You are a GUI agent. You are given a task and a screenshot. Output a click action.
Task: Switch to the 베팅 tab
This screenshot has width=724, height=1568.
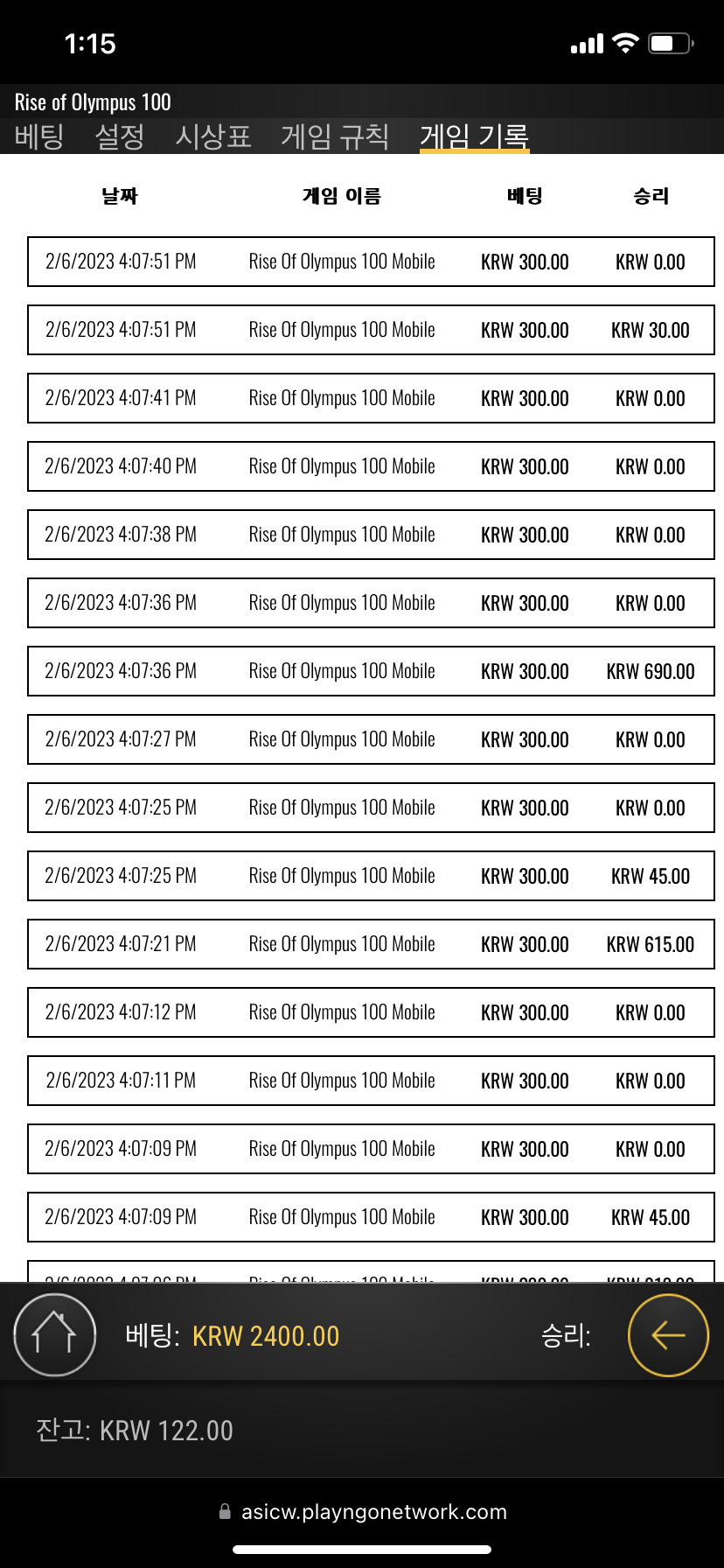(x=39, y=136)
